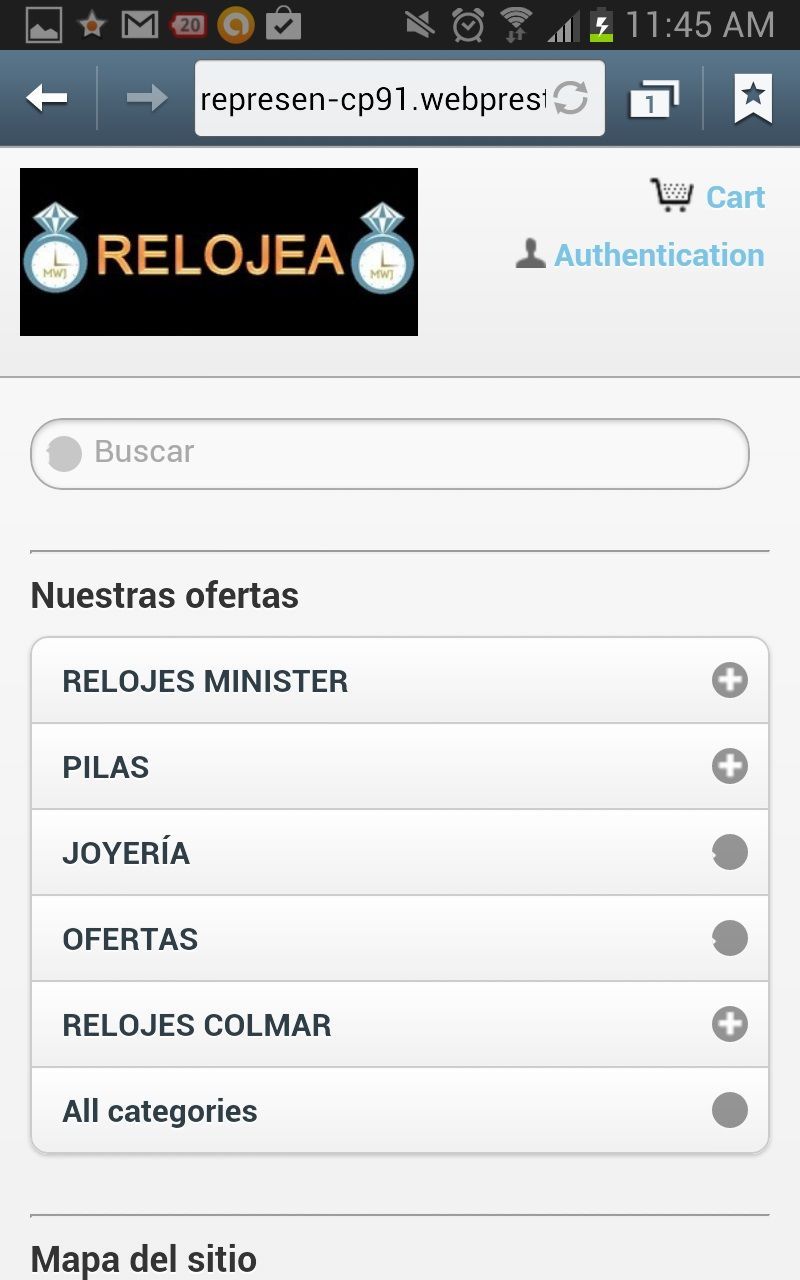Tap the browser forward arrow
The height and width of the screenshot is (1280, 800).
[x=147, y=98]
